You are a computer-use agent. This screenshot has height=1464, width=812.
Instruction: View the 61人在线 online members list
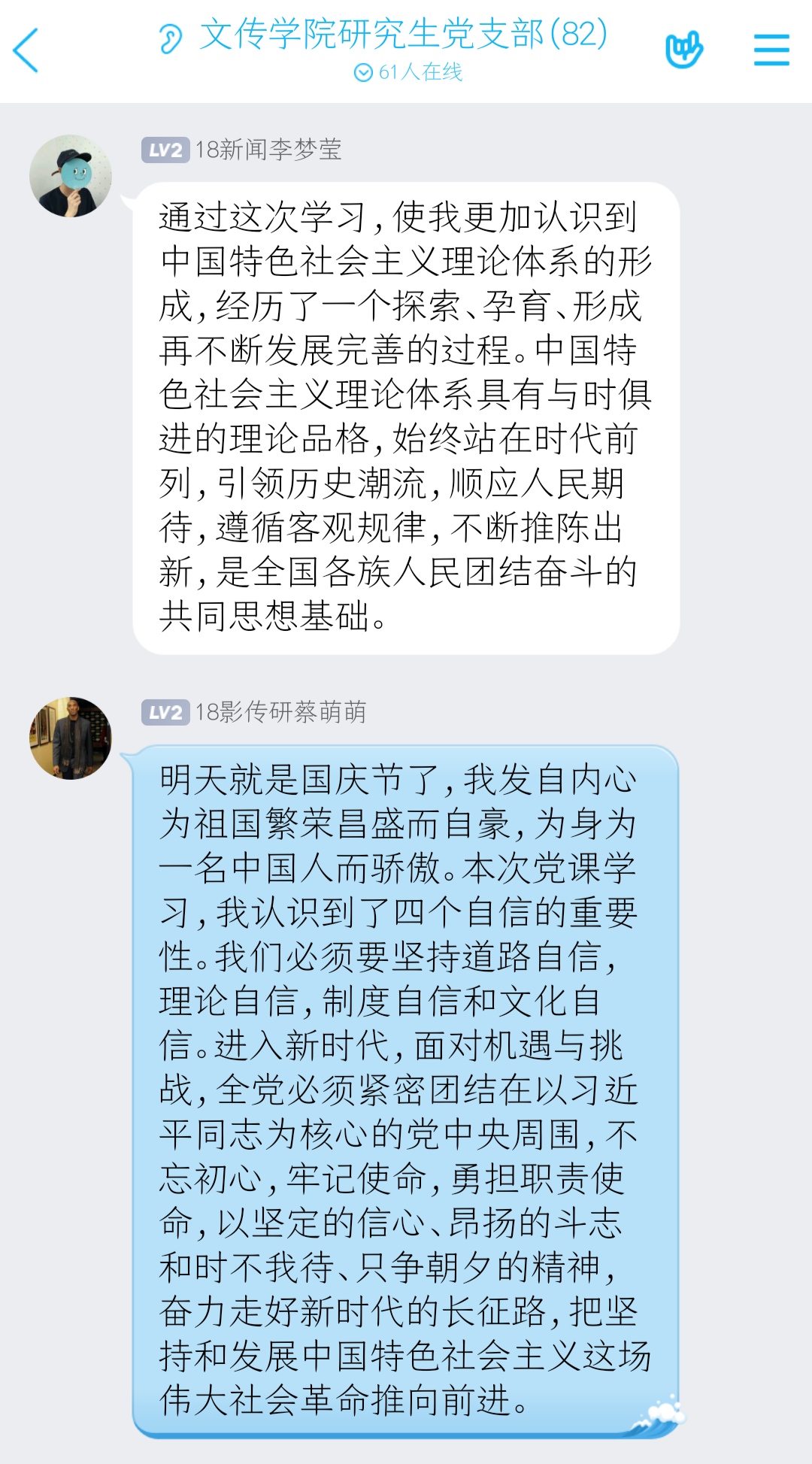coord(408,72)
